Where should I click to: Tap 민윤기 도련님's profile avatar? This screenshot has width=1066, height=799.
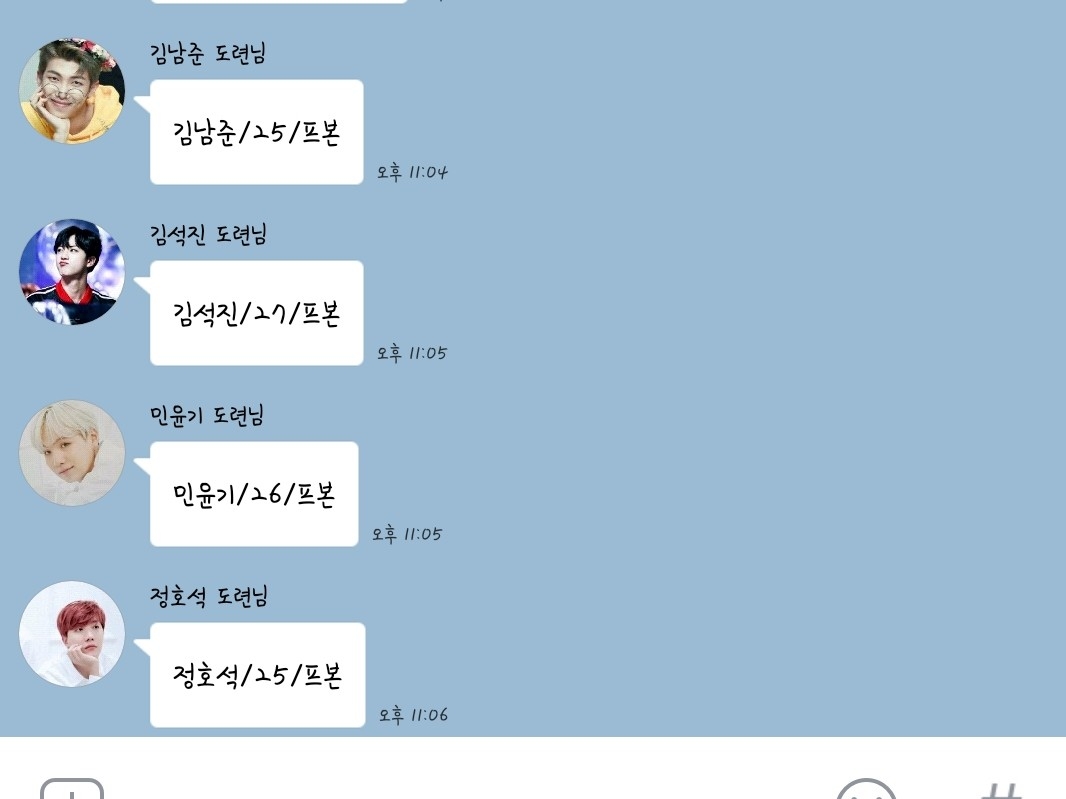click(72, 453)
